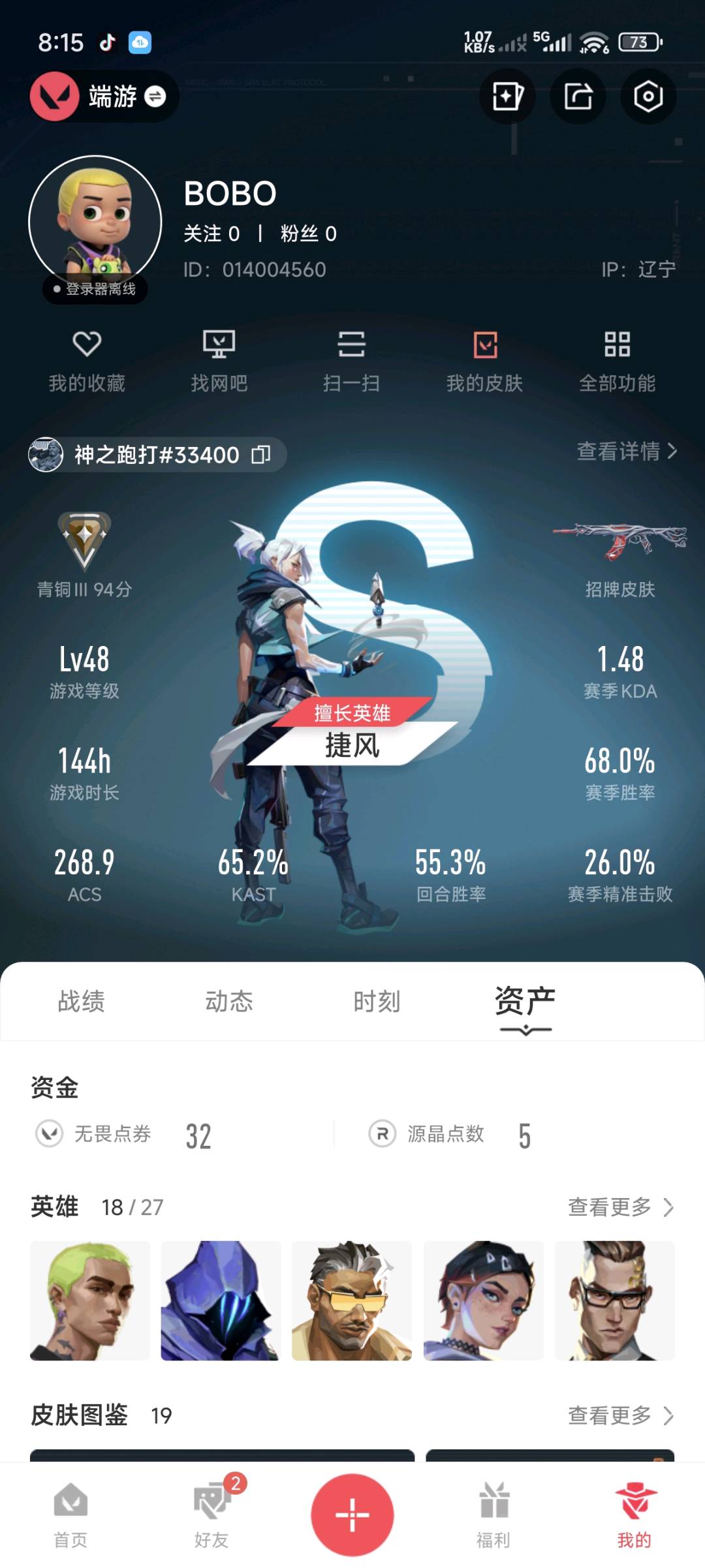Share this profile page
Screen dimensions: 705x1568
click(x=578, y=97)
